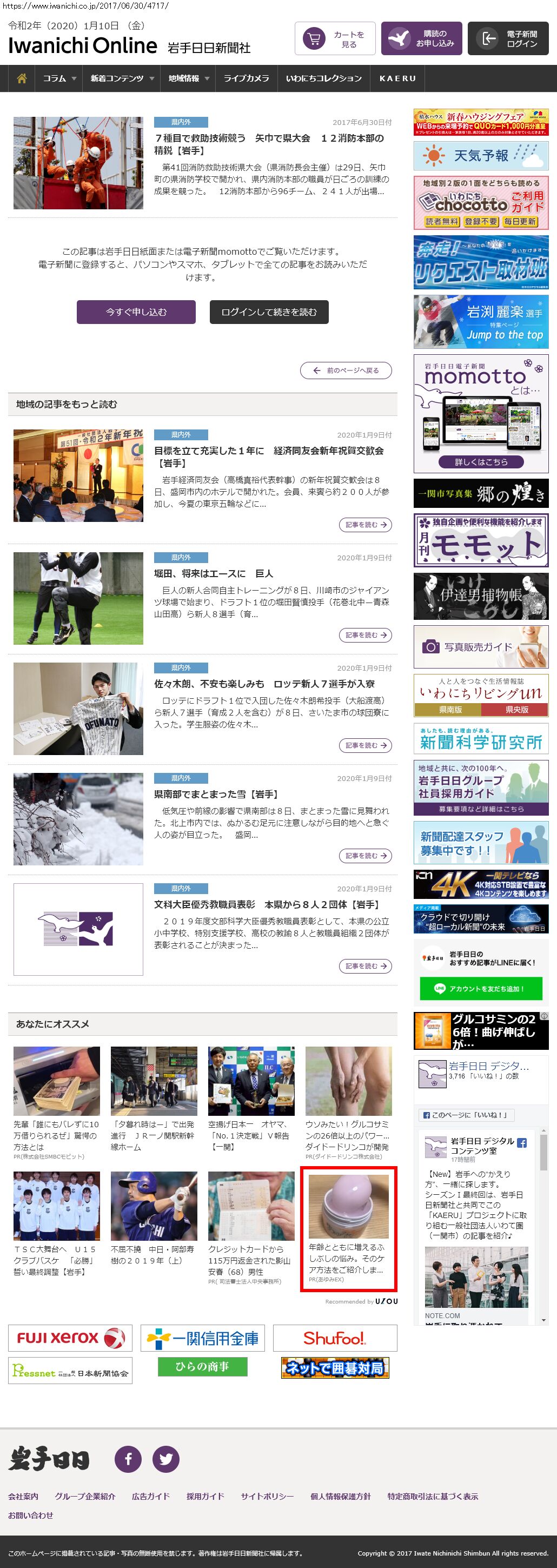
Task: Expand the コラム menu
Action: 59,78
